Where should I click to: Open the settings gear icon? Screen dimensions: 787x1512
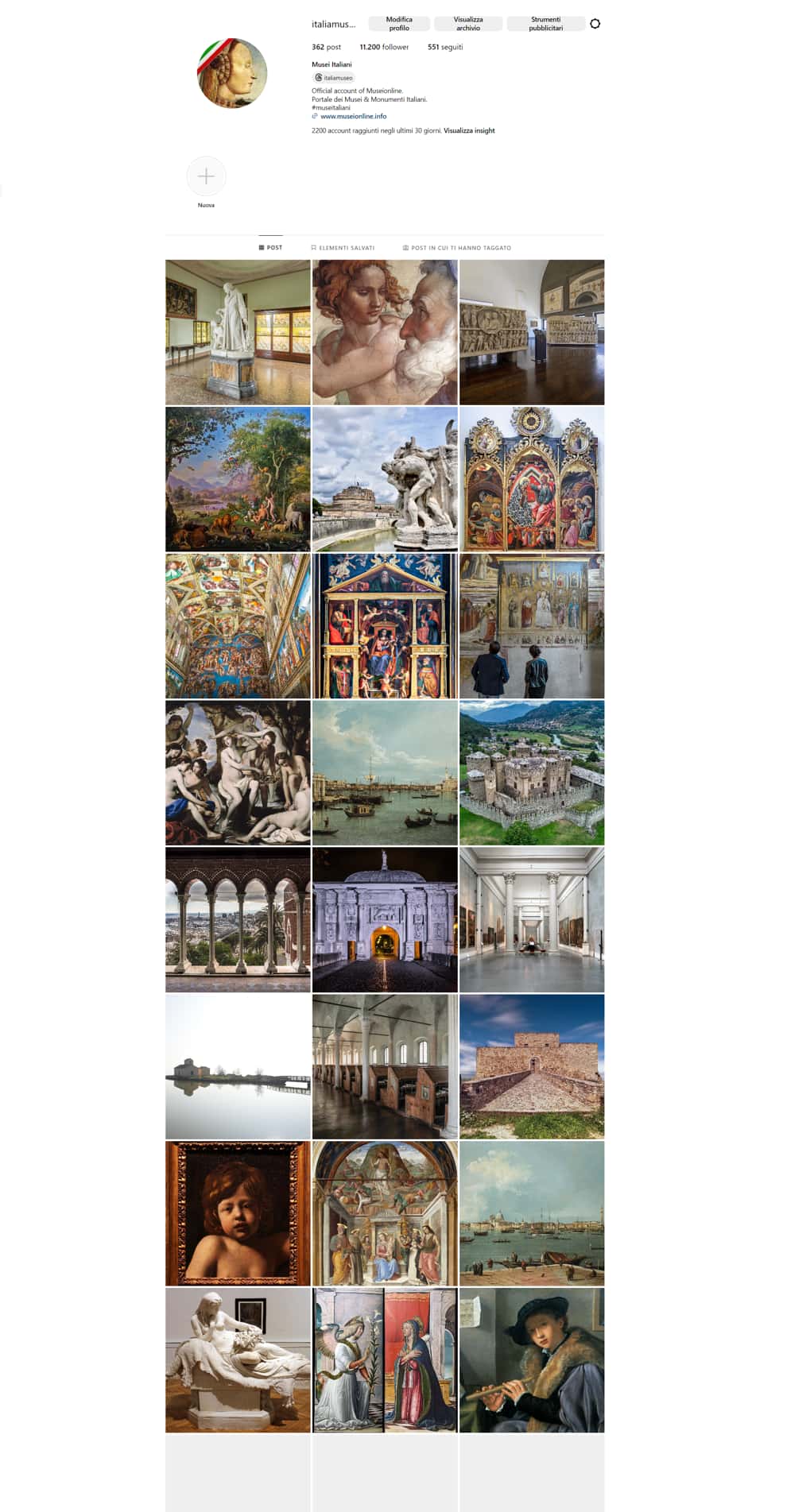tap(595, 24)
